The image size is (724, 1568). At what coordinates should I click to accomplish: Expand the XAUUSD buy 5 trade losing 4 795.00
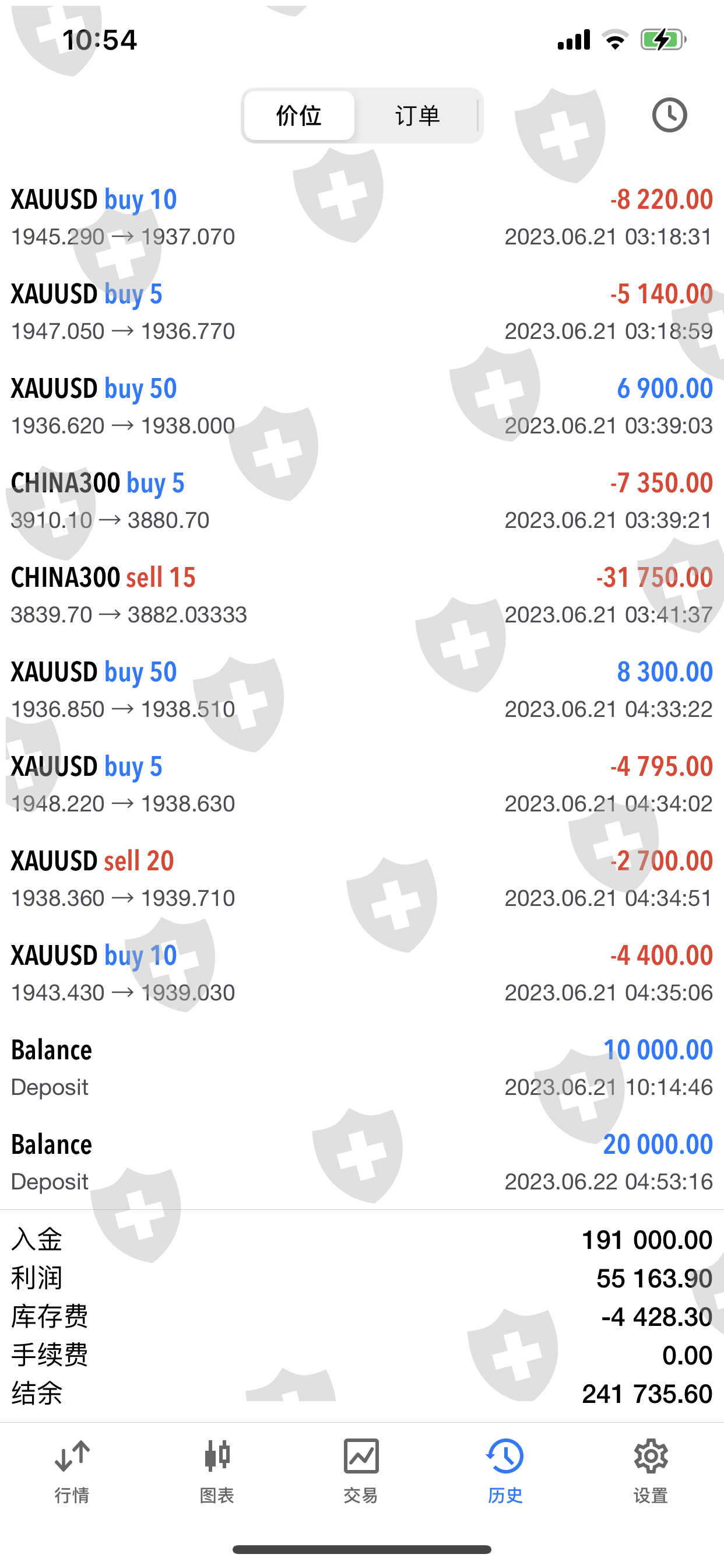pos(362,784)
